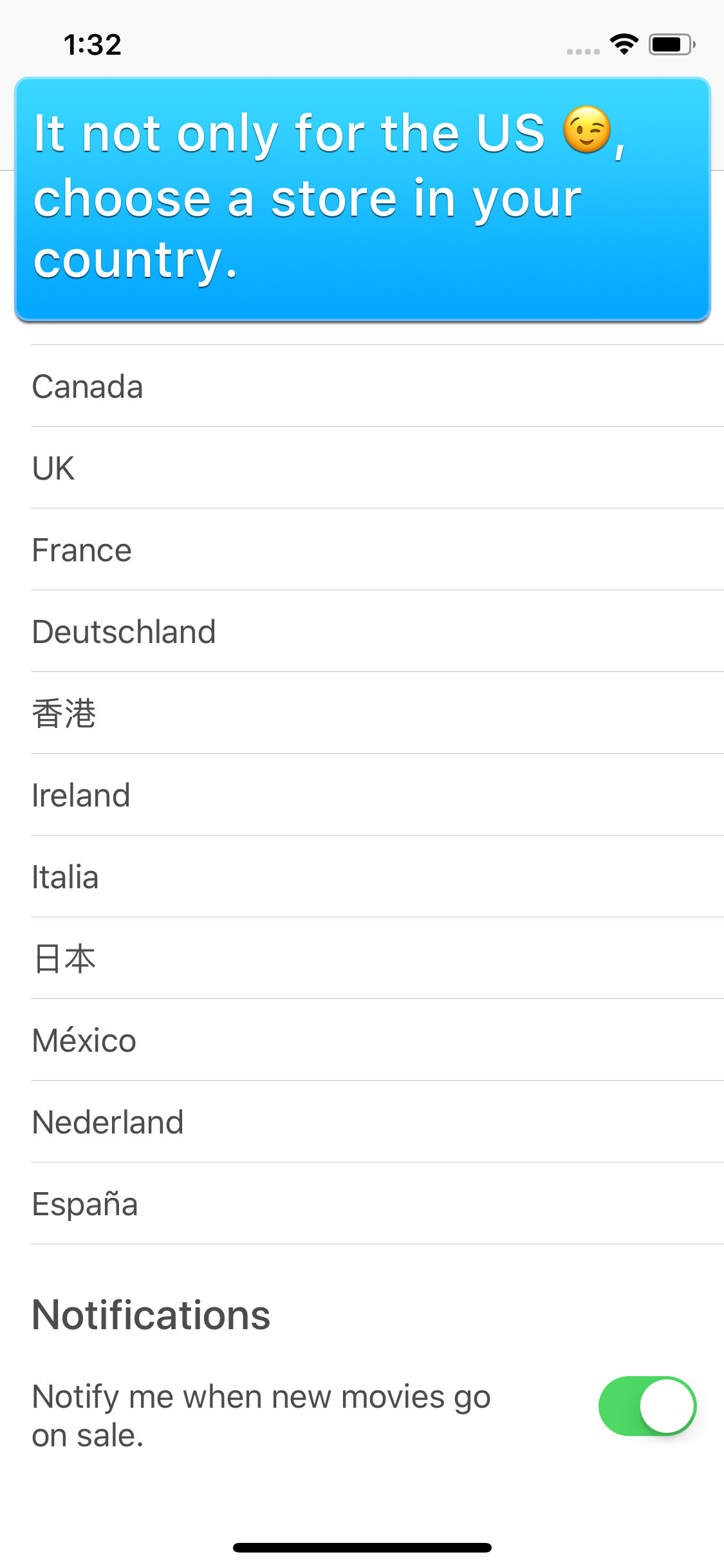Choose the 日本 store
Screen dimensions: 724x1568
(x=362, y=958)
